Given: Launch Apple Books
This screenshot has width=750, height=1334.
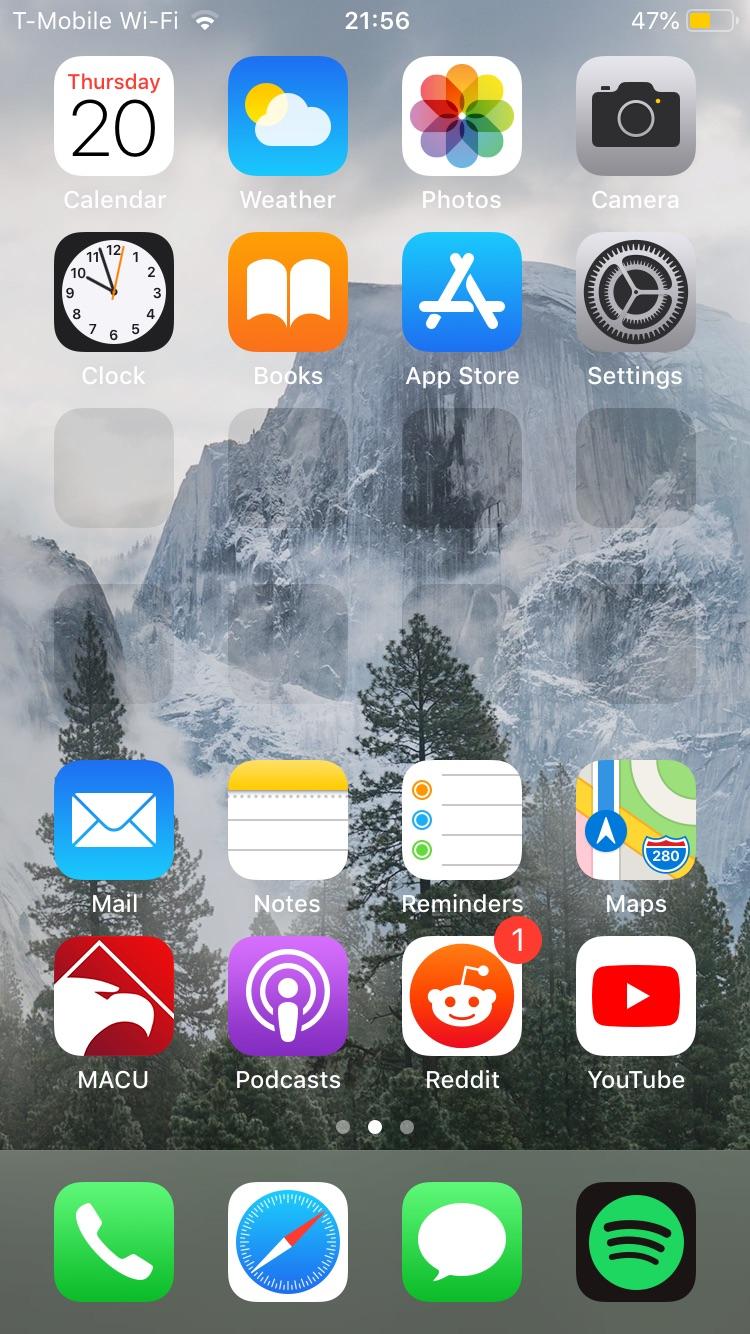Looking at the screenshot, I should [287, 291].
